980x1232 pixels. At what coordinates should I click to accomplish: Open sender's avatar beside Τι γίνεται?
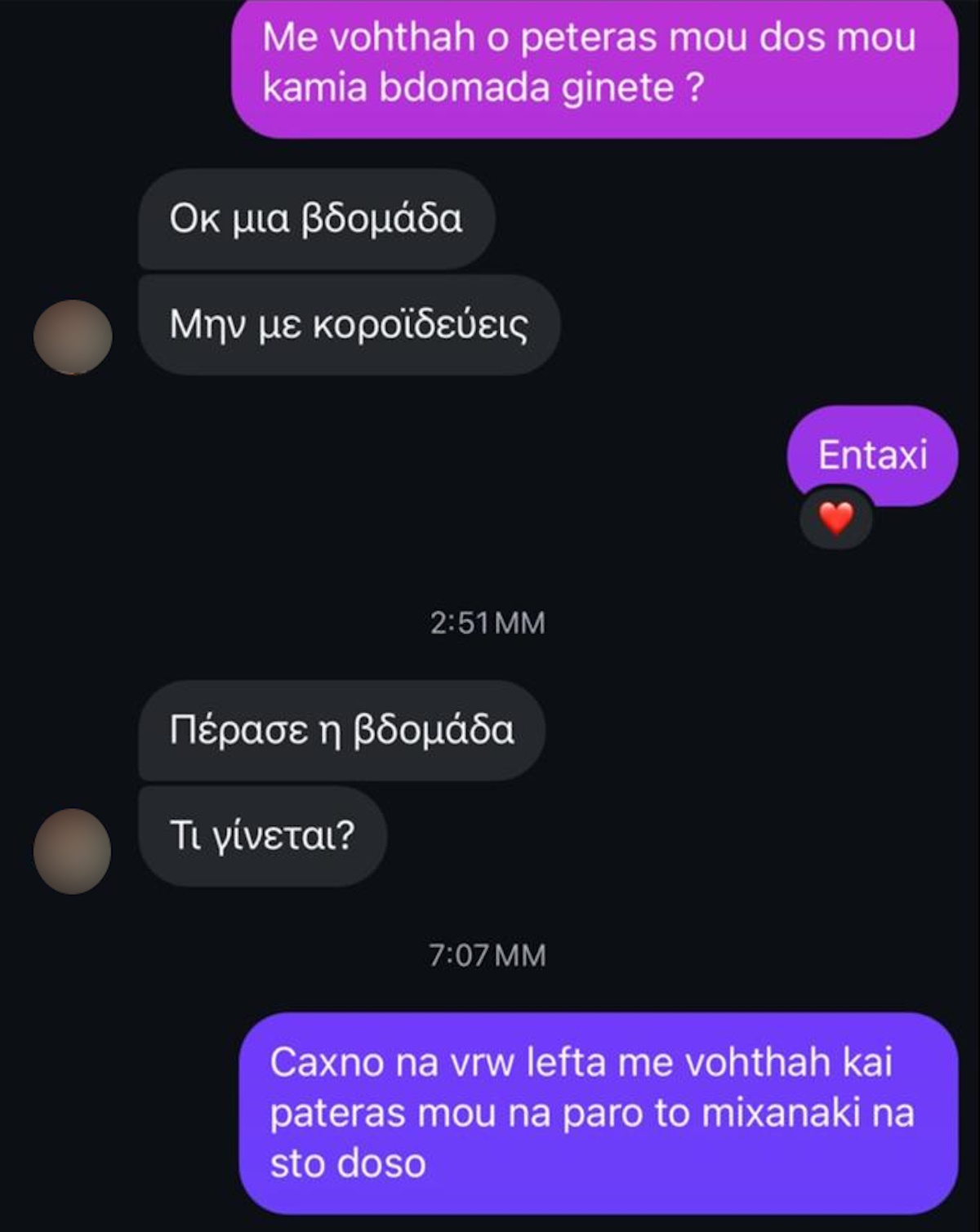coord(73,851)
